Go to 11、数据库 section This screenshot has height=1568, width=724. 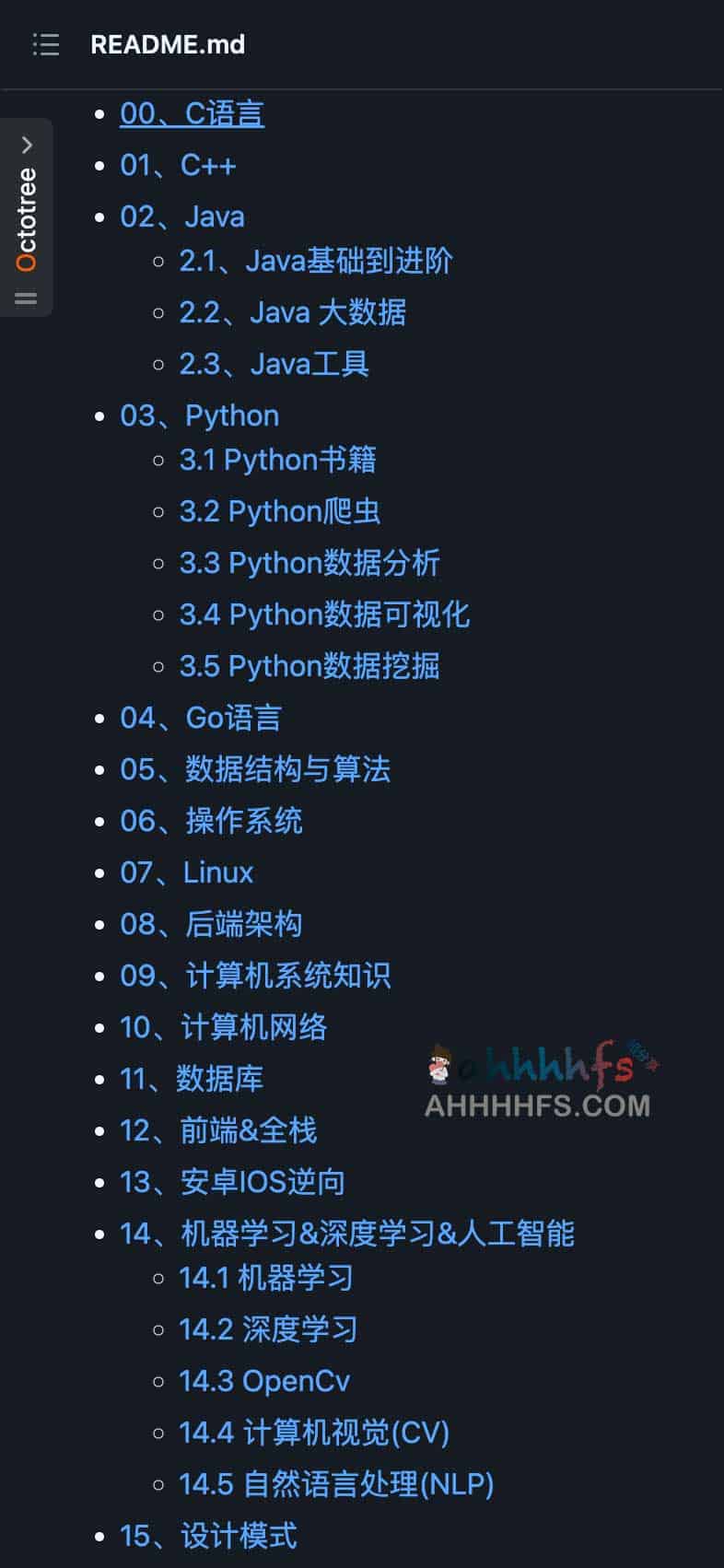[x=192, y=1079]
